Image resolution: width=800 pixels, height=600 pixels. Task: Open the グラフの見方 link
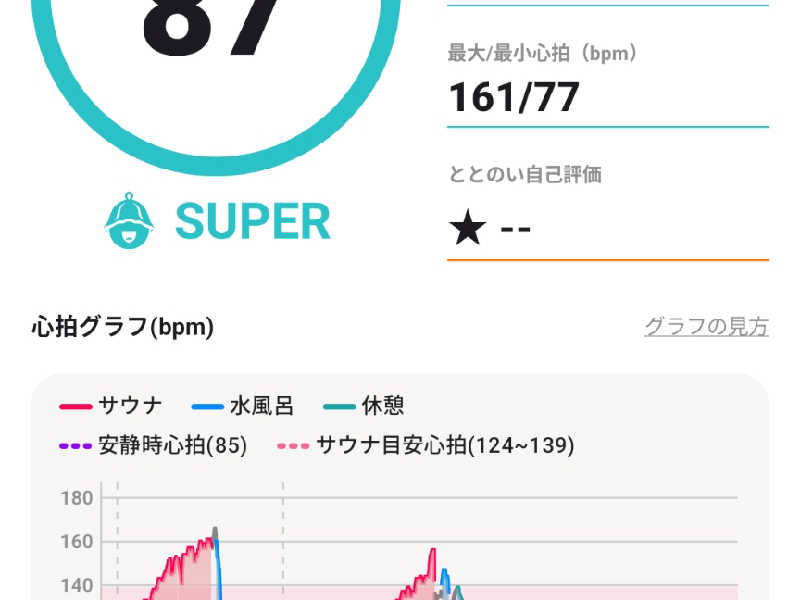706,327
